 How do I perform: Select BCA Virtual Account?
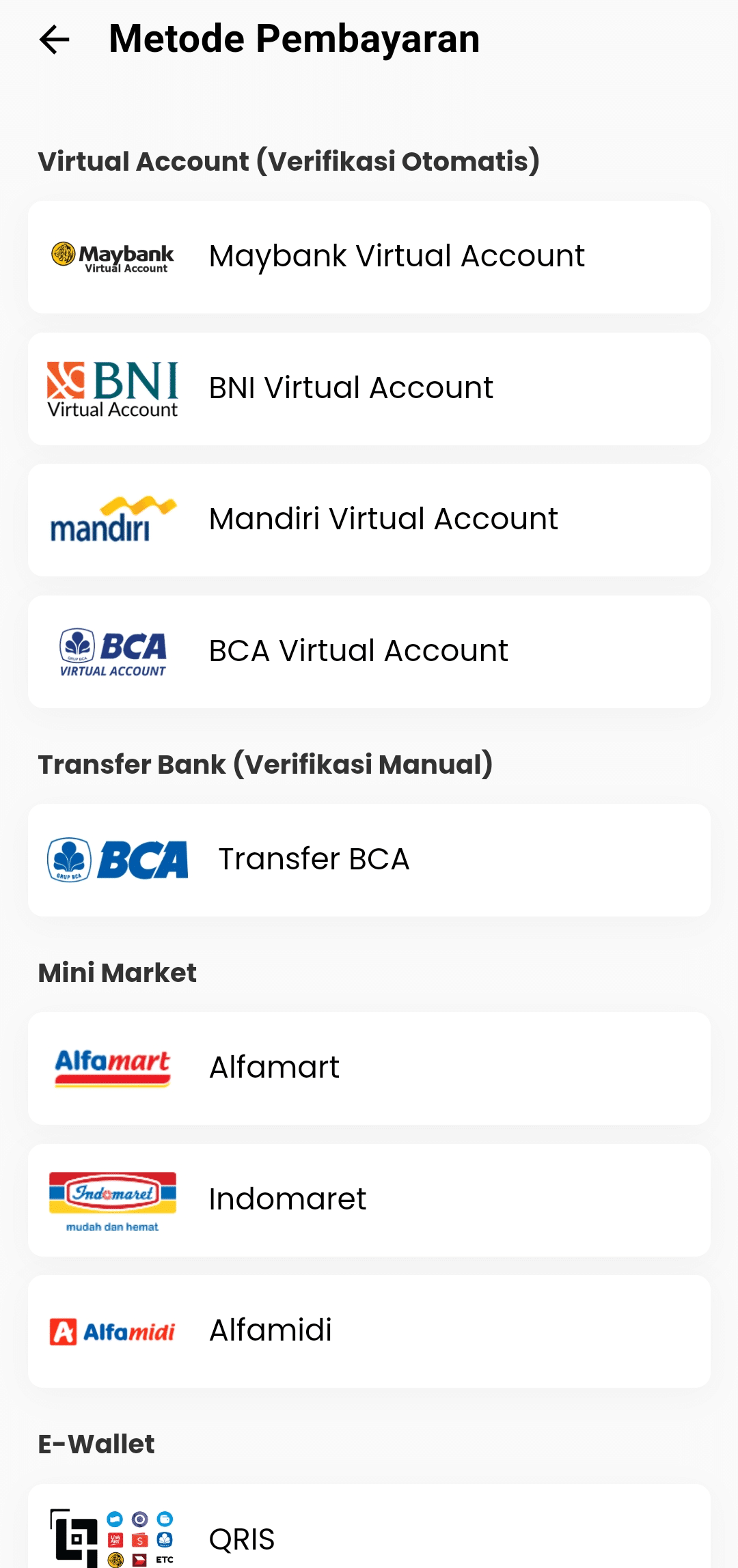point(369,652)
